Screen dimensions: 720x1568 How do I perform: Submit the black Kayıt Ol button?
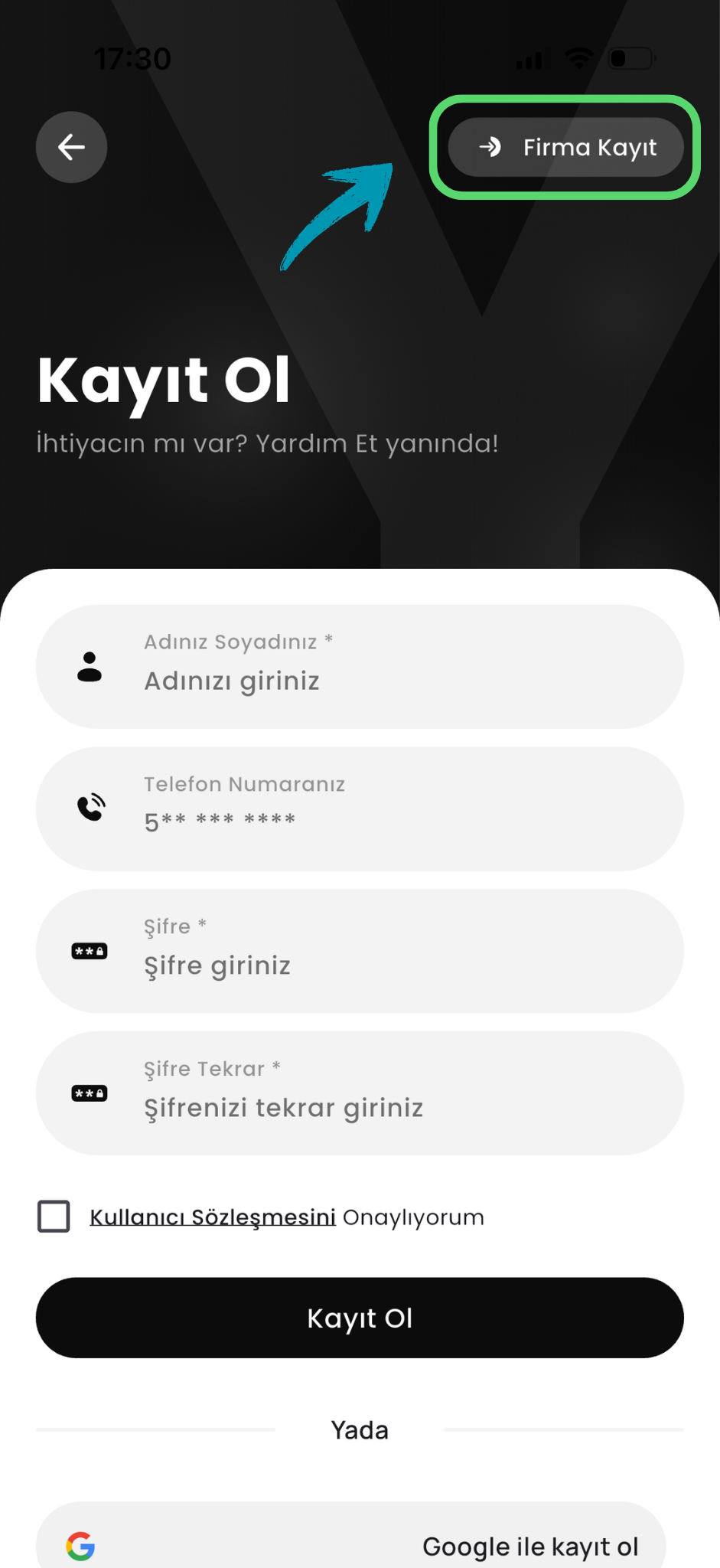360,1318
